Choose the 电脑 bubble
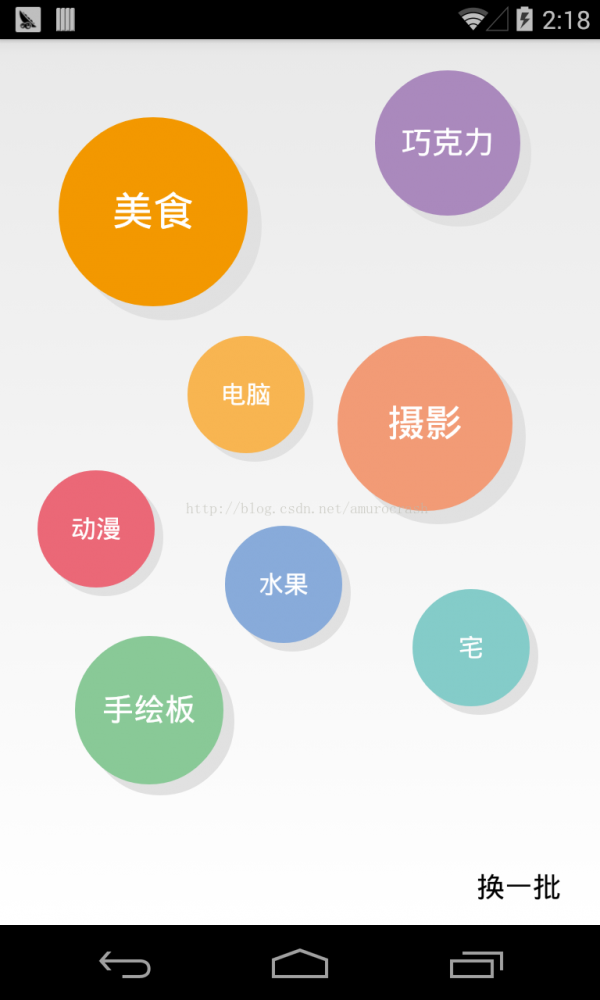Viewport: 600px width, 1000px height. point(246,394)
